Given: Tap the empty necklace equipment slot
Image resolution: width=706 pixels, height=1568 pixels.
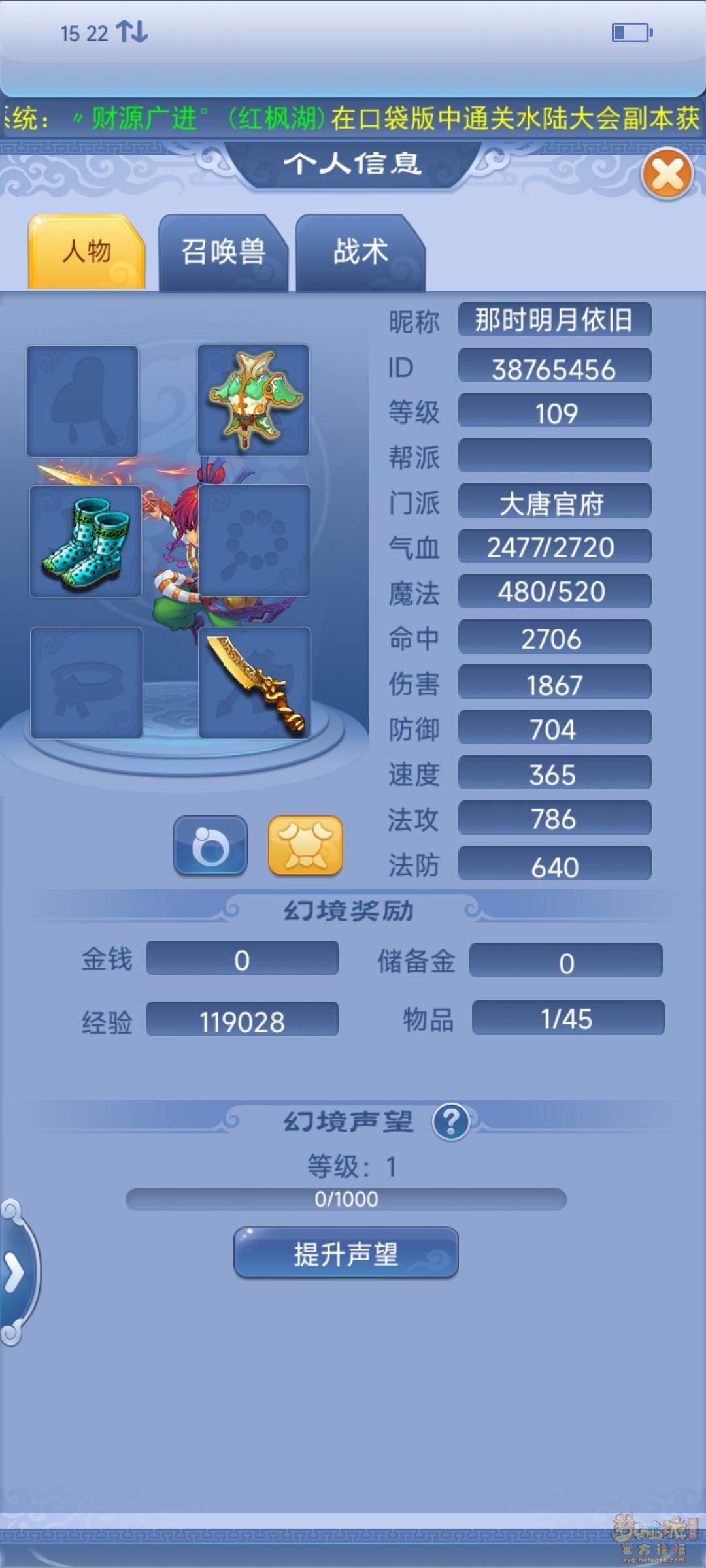Looking at the screenshot, I should (254, 541).
